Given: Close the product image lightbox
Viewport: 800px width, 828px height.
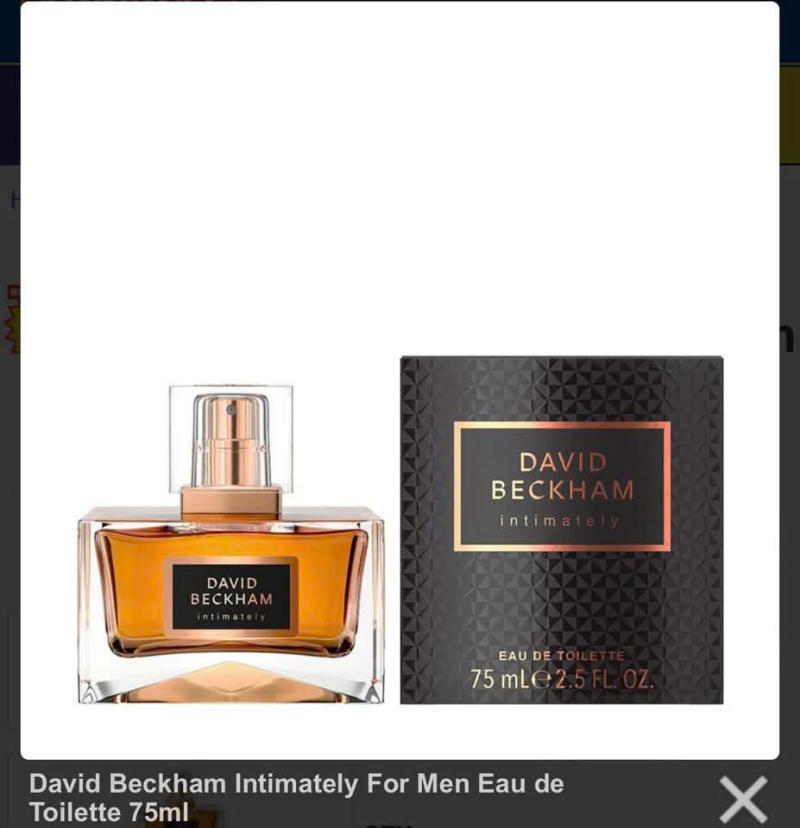Looking at the screenshot, I should pos(743,799).
